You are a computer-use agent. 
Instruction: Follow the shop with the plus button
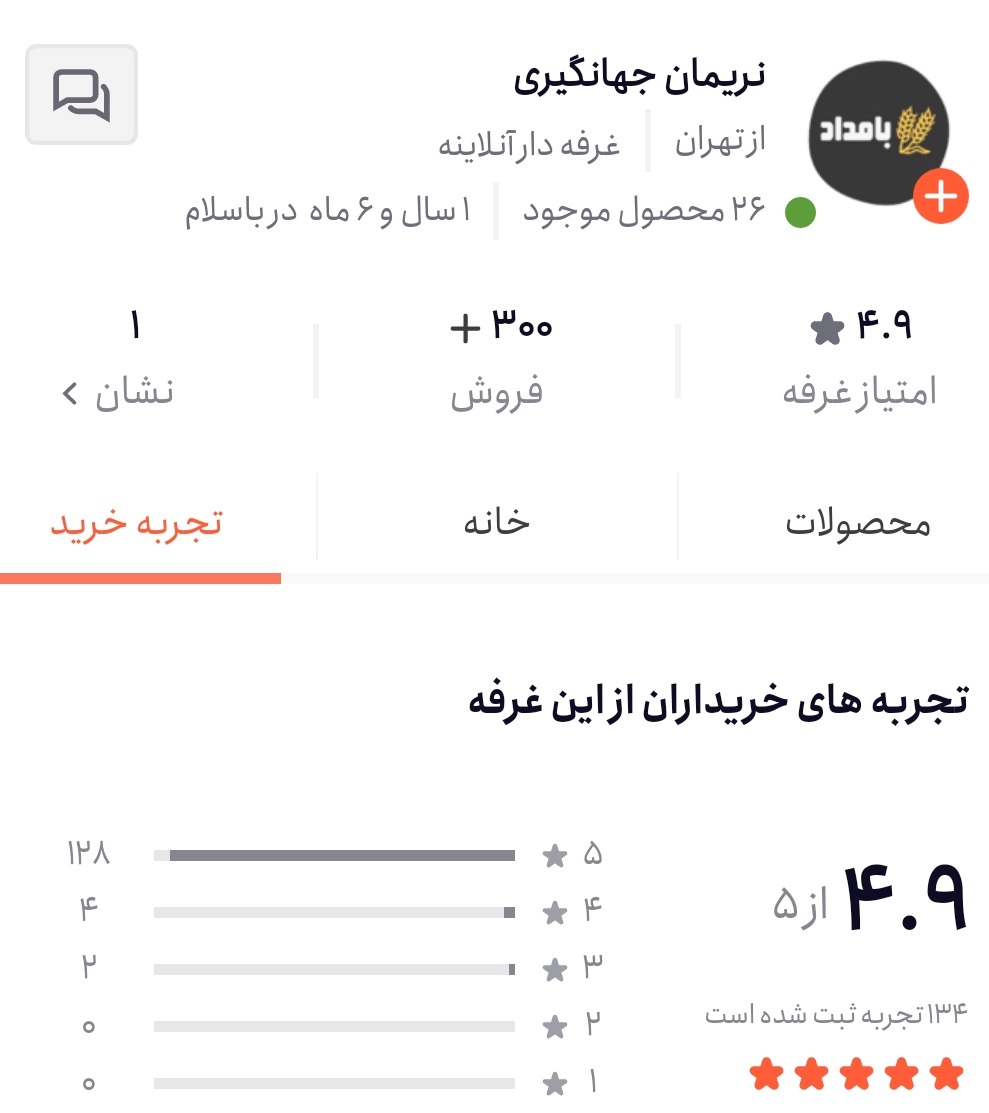[940, 197]
